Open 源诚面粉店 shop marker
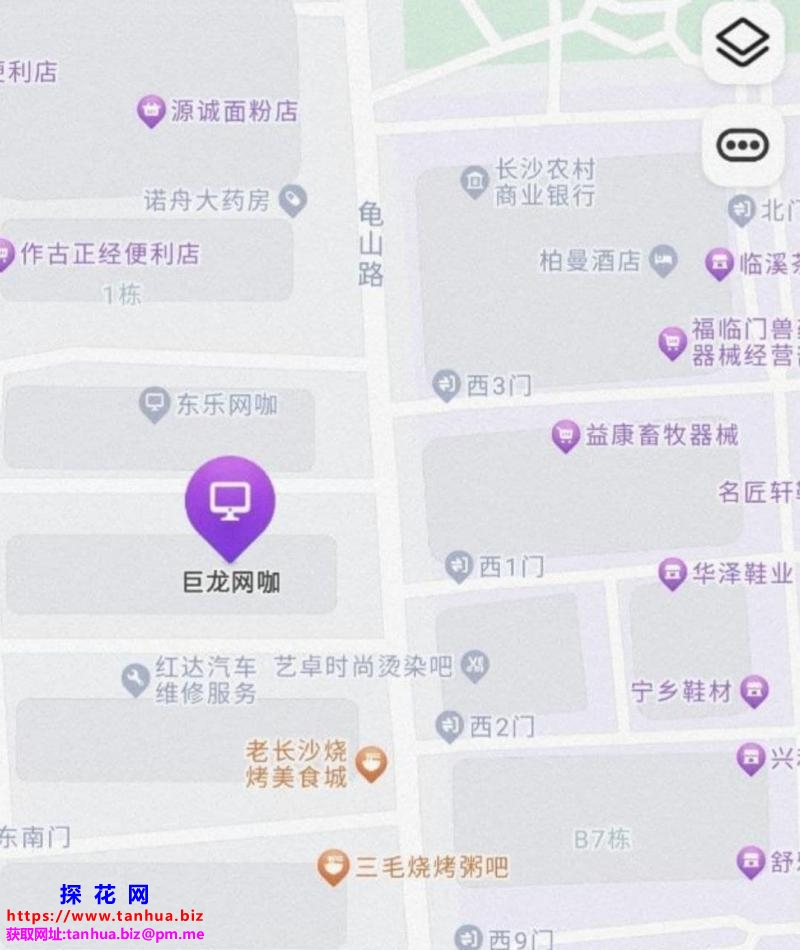The height and width of the screenshot is (950, 800). click(x=151, y=110)
